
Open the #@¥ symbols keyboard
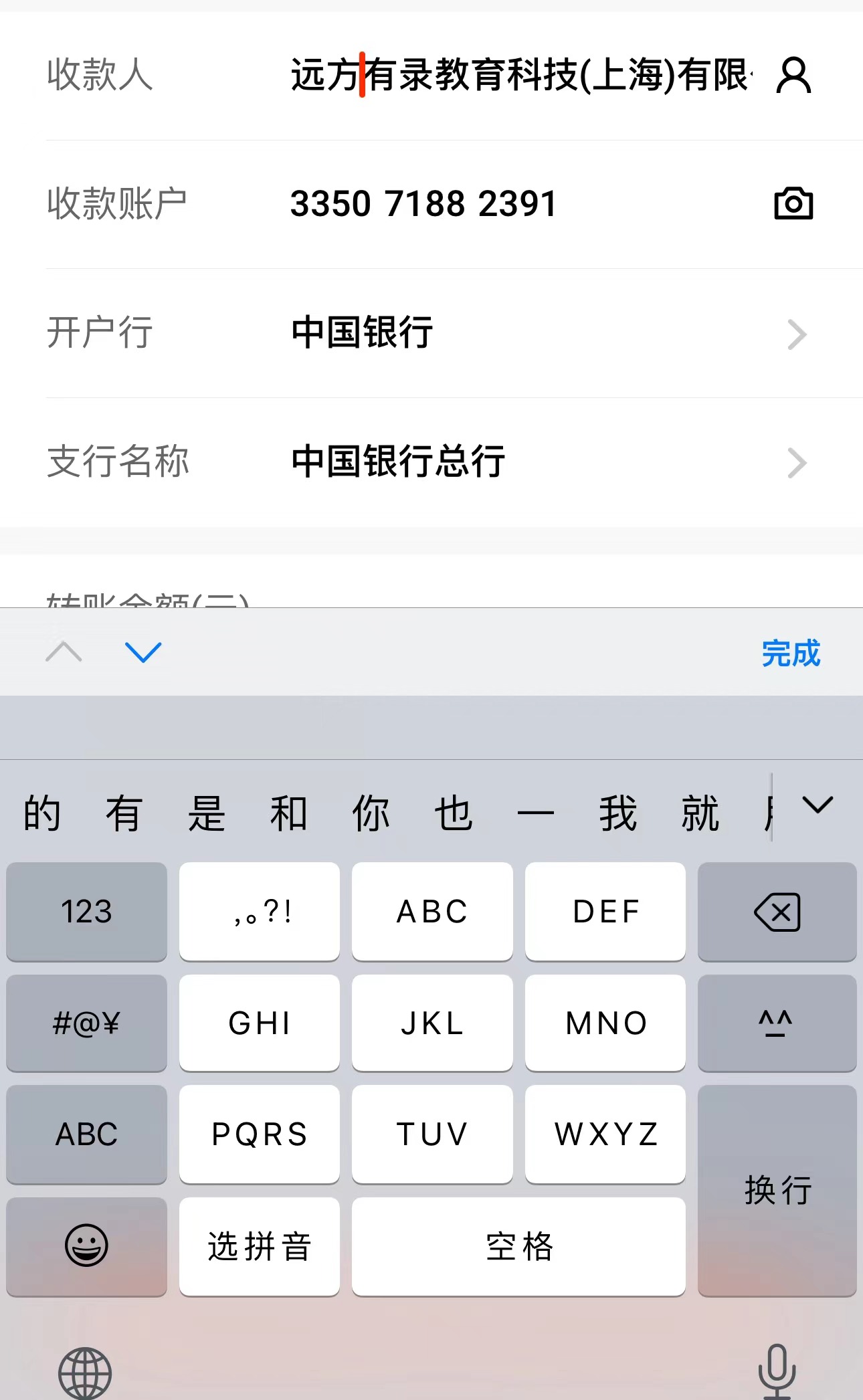pos(86,1023)
